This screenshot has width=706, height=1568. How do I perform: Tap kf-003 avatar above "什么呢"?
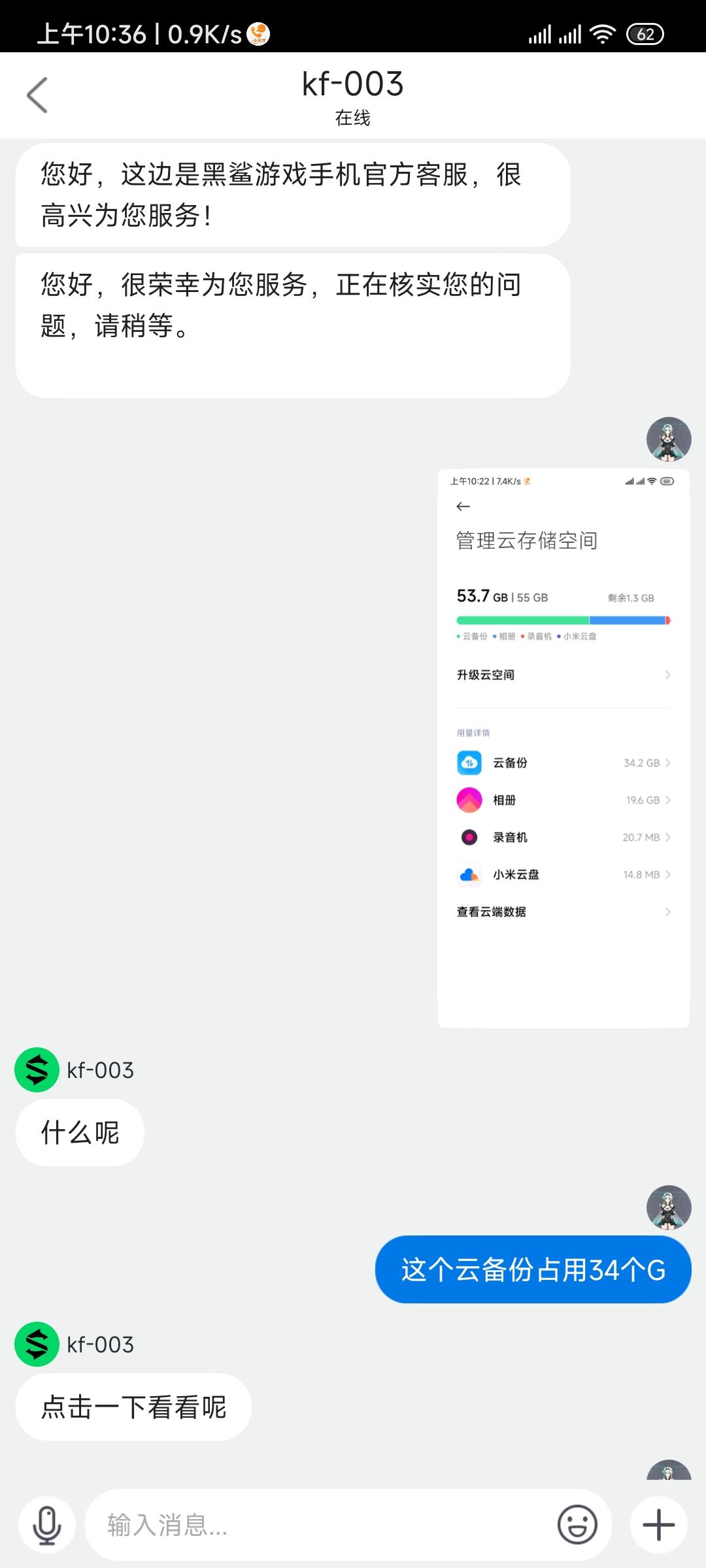(37, 1070)
